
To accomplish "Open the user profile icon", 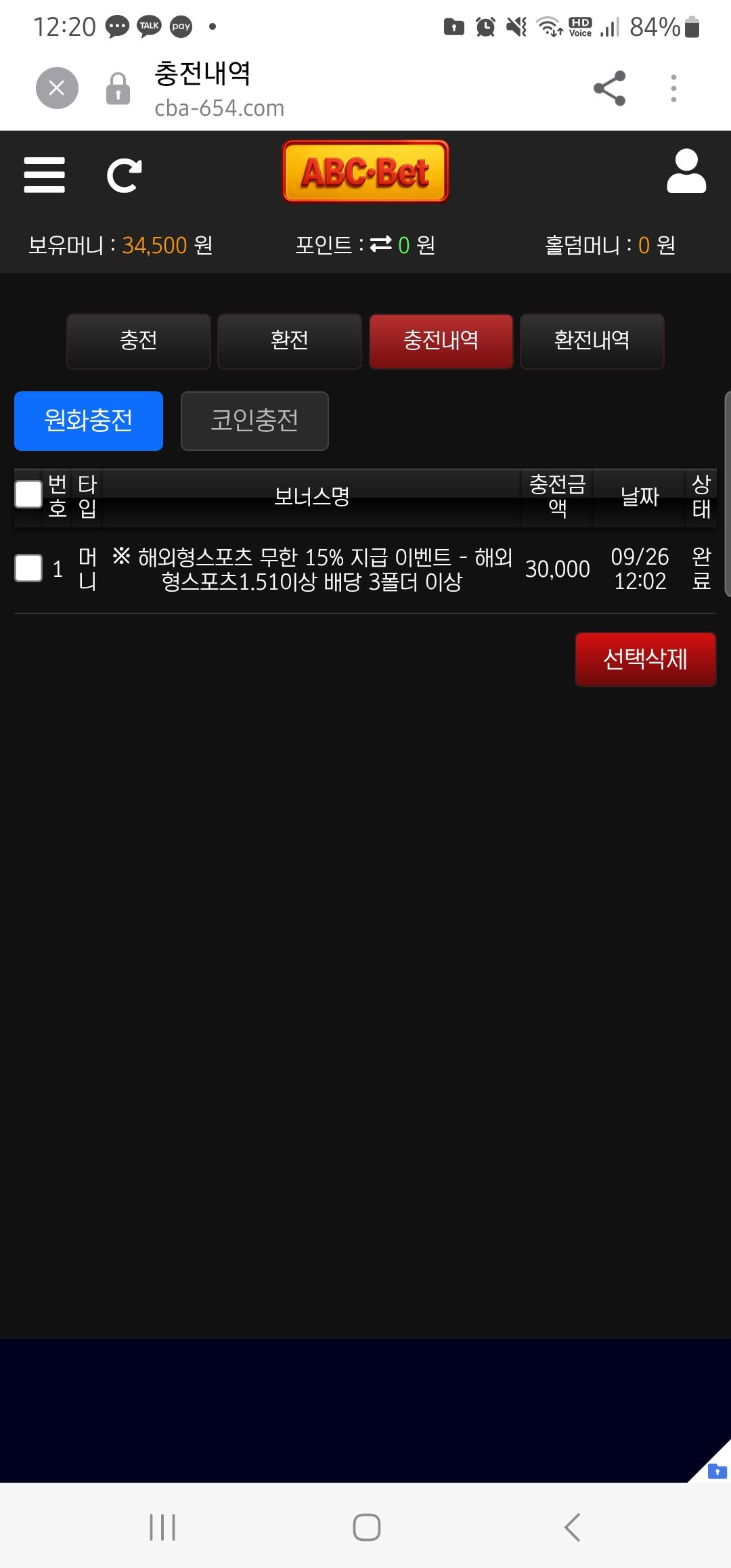I will point(686,171).
